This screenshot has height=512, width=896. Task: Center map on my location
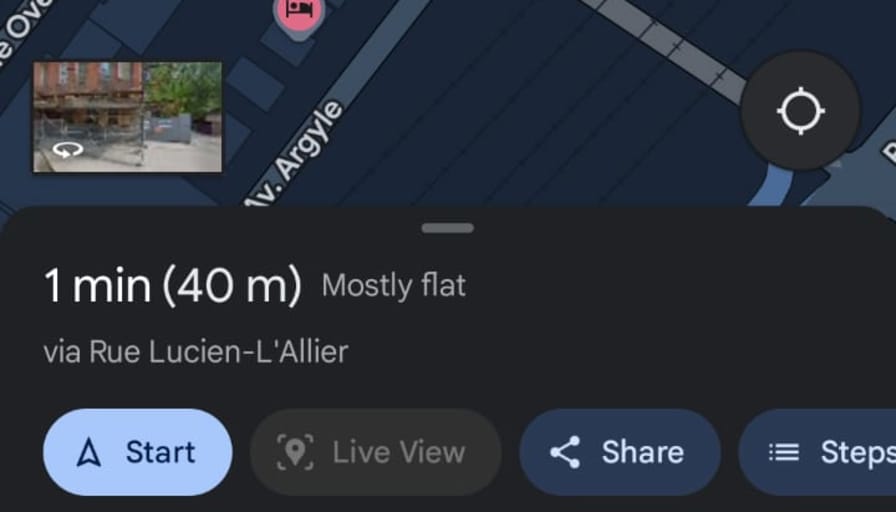click(800, 111)
